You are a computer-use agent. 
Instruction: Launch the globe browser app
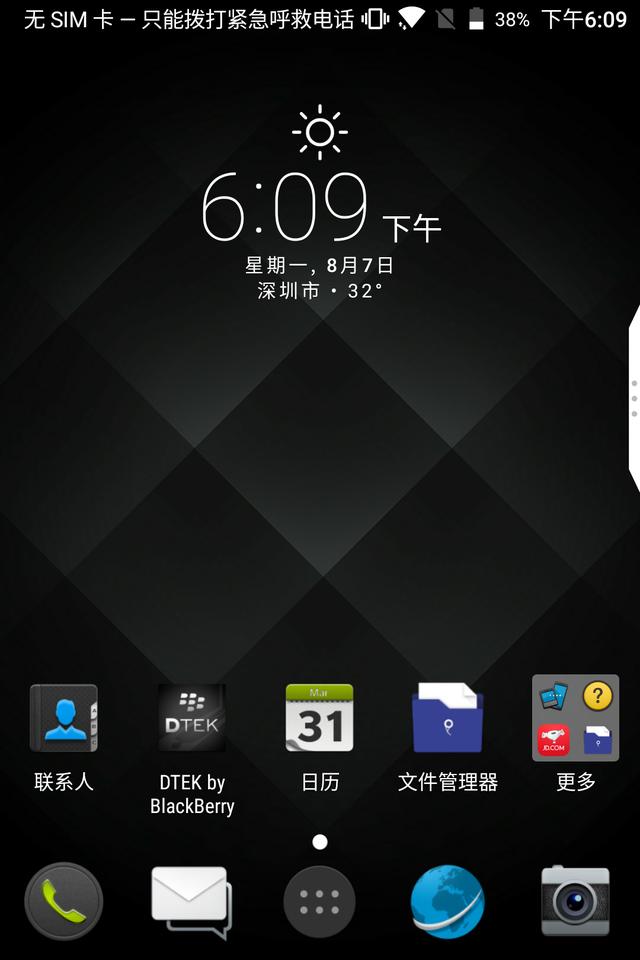447,902
